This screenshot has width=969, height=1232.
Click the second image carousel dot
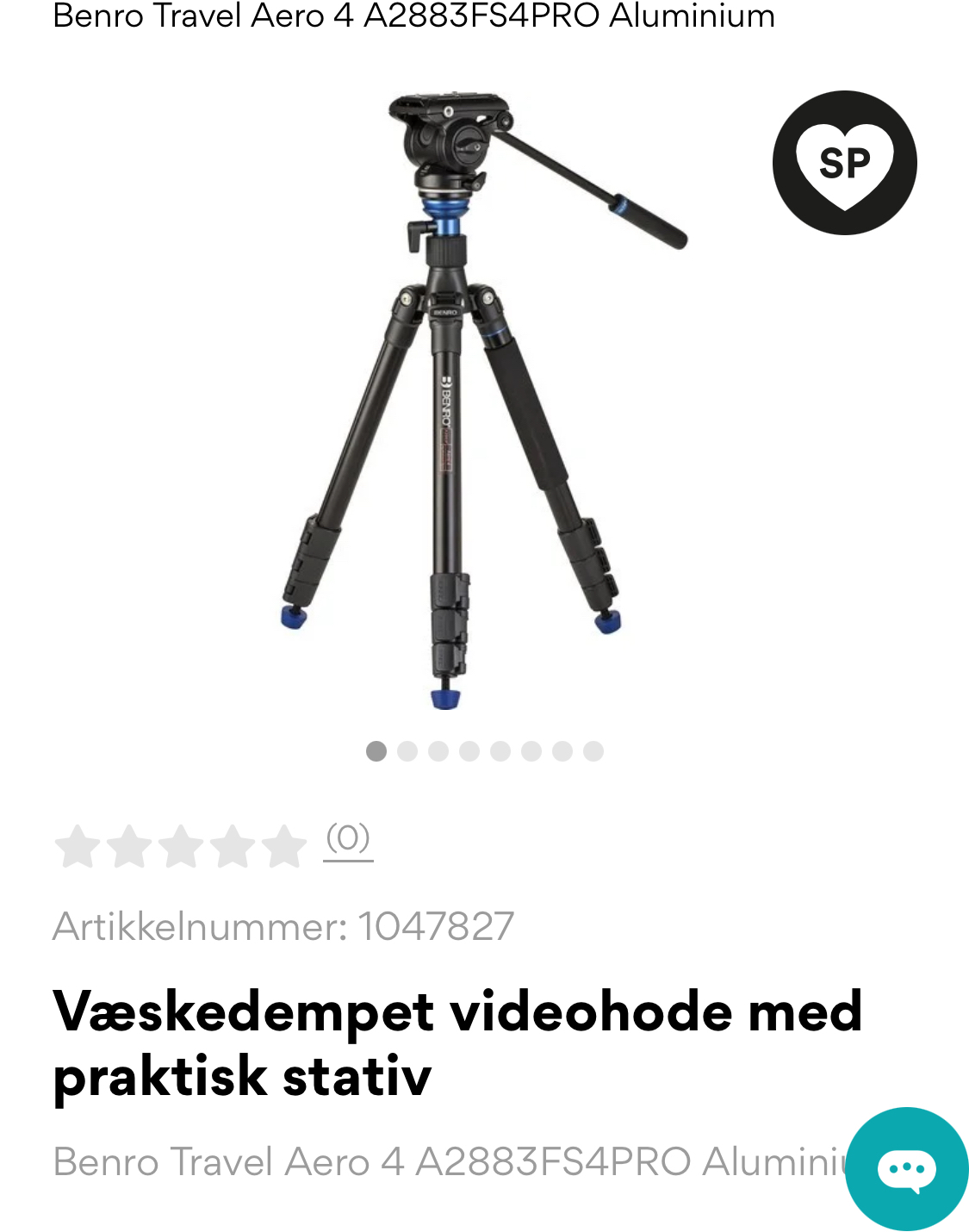(406, 751)
